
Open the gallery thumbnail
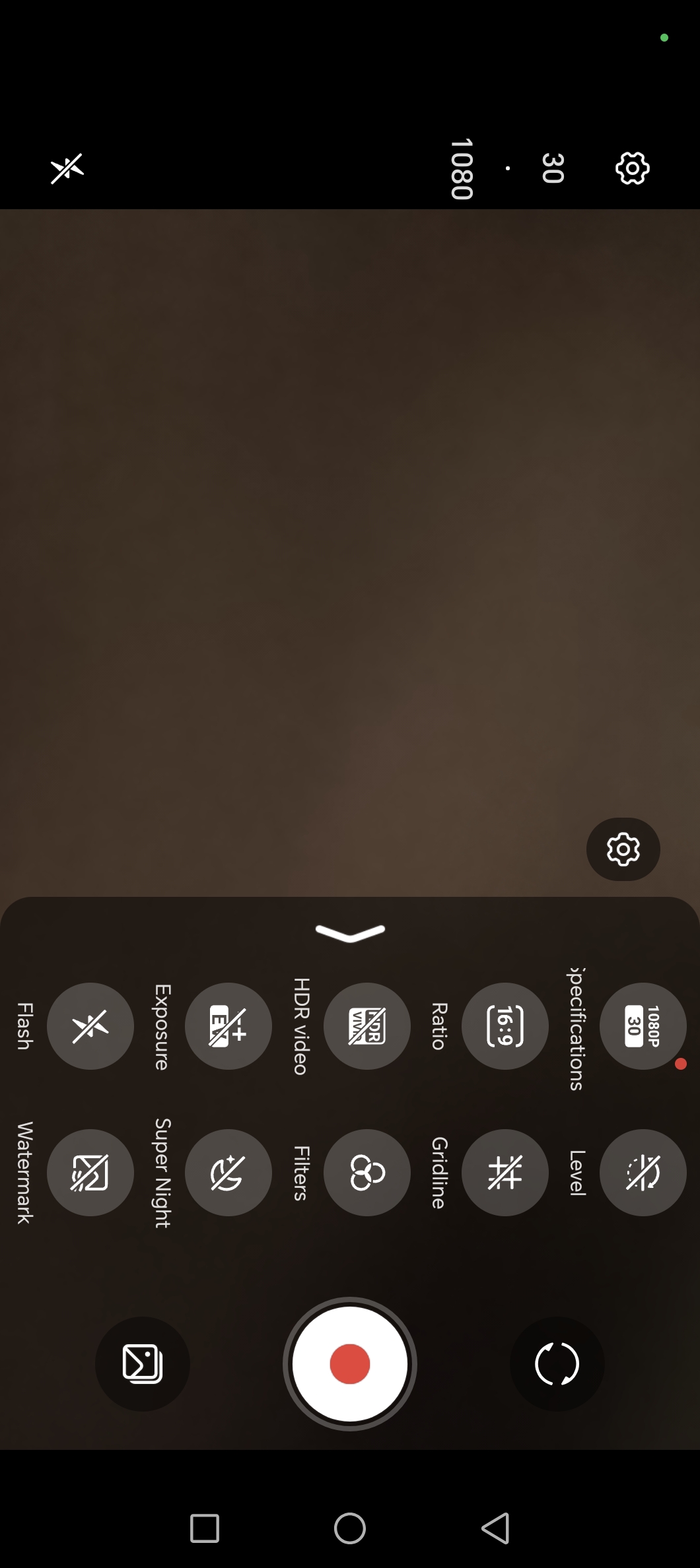pos(143,1364)
